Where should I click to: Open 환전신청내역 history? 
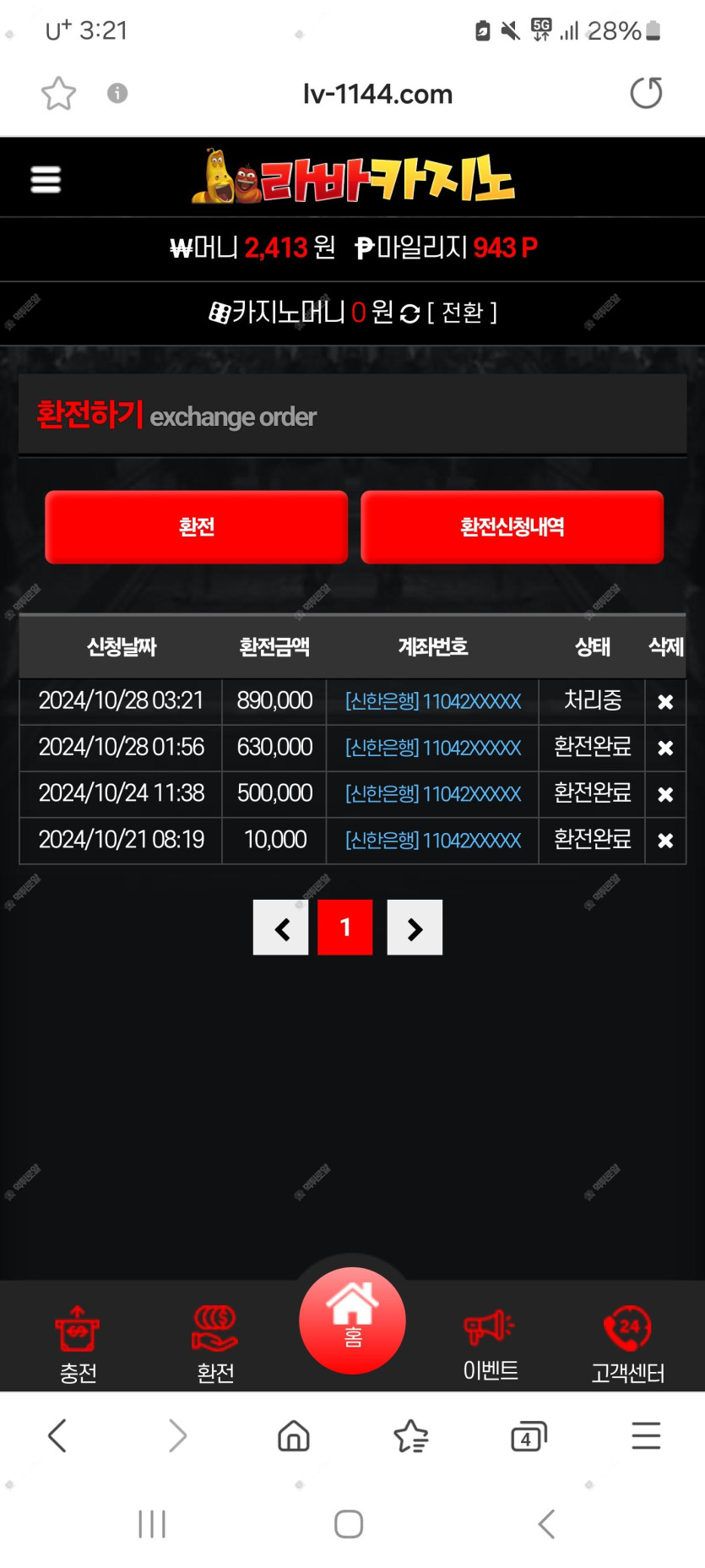tap(512, 526)
